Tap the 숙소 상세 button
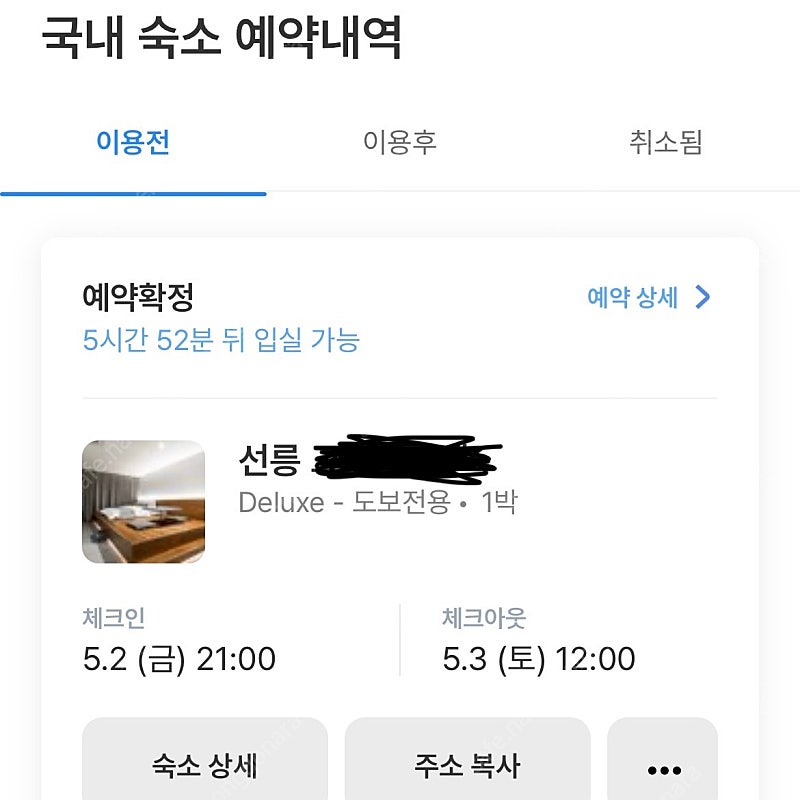This screenshot has width=800, height=800. pyautogui.click(x=205, y=765)
